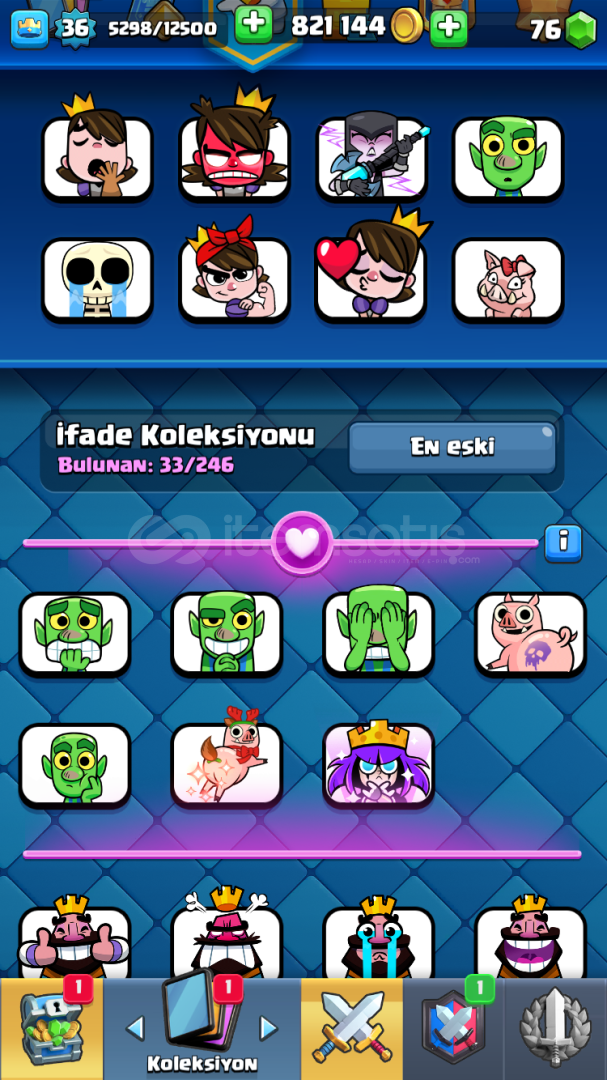
Task: Open the blue info icon
Action: pos(563,542)
